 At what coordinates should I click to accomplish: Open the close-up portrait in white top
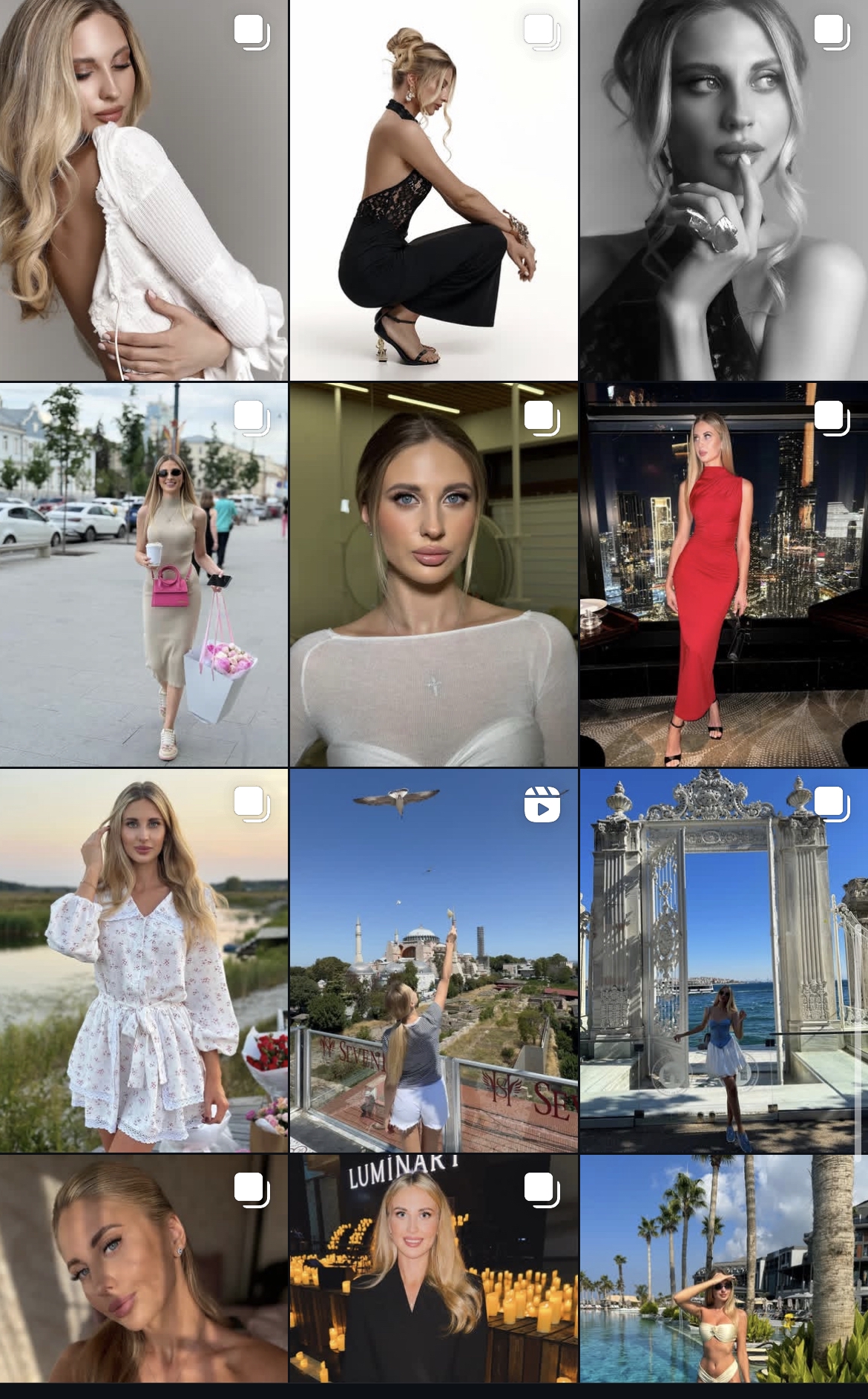pyautogui.click(x=433, y=574)
